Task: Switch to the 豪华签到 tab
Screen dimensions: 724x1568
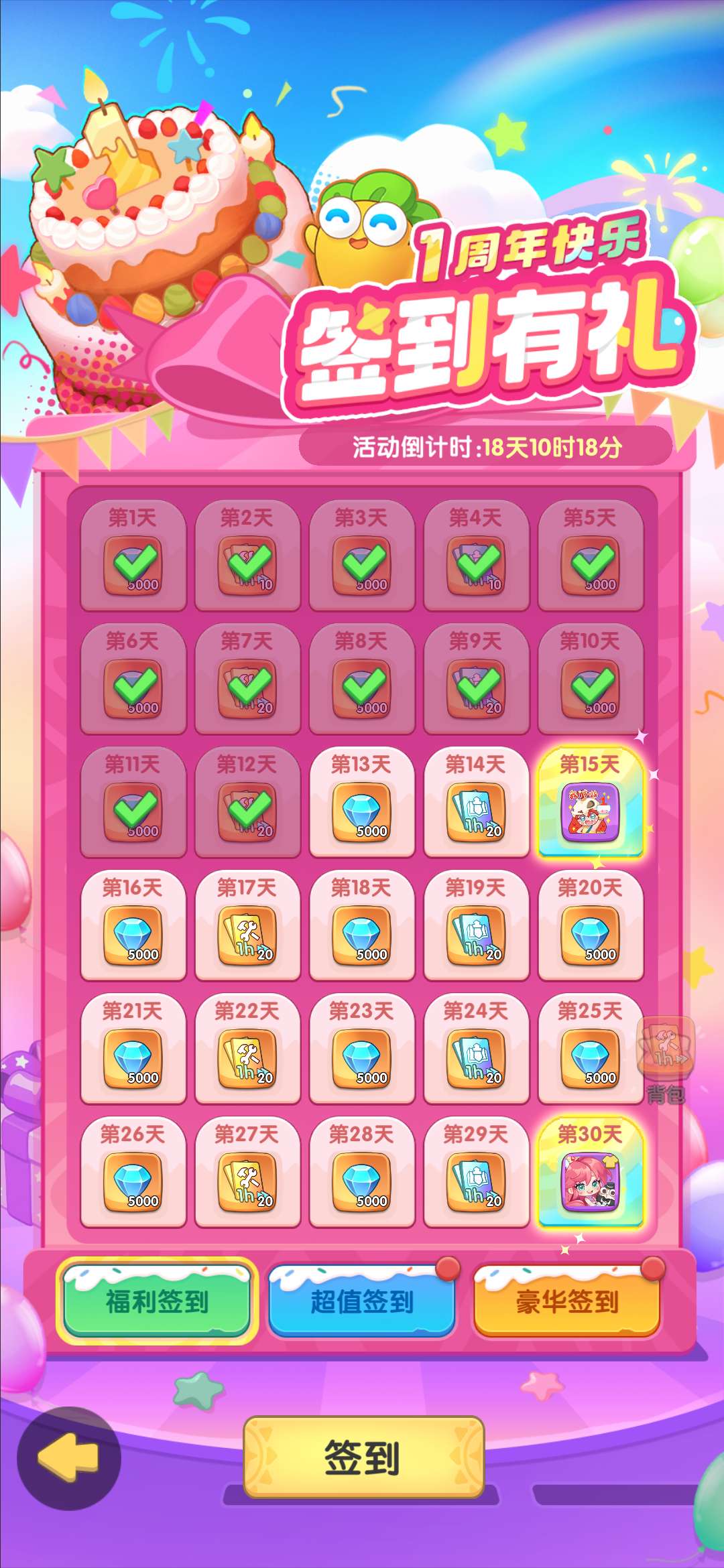Action: [567, 1301]
